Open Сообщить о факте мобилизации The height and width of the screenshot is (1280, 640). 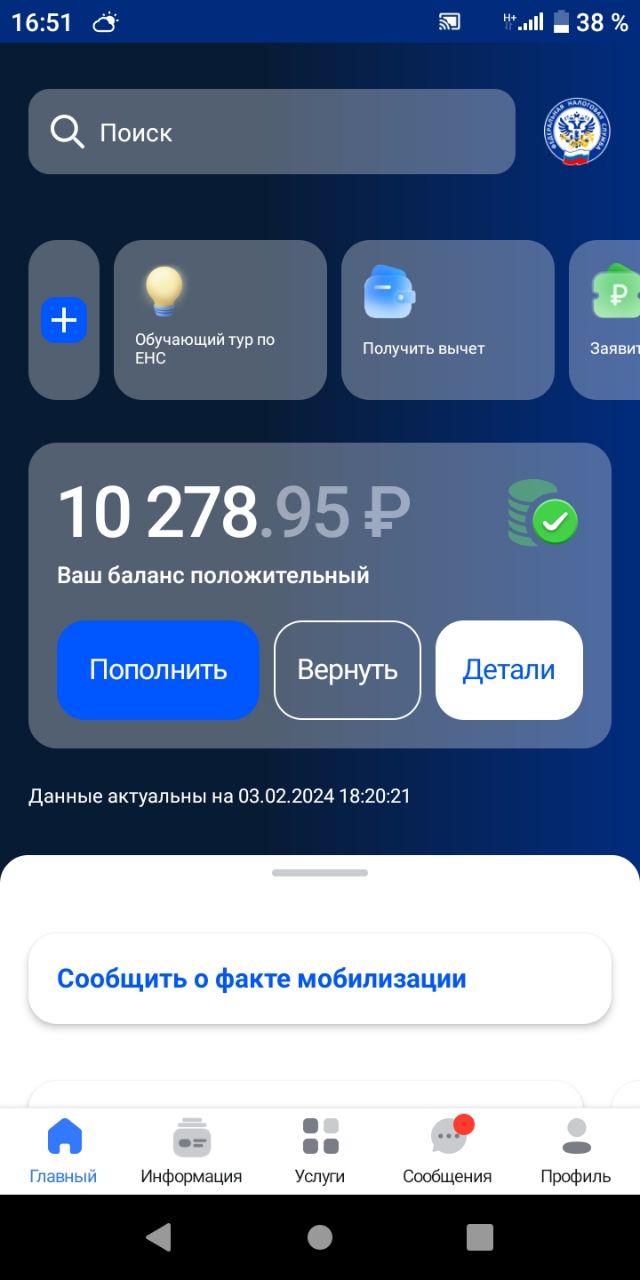[319, 979]
